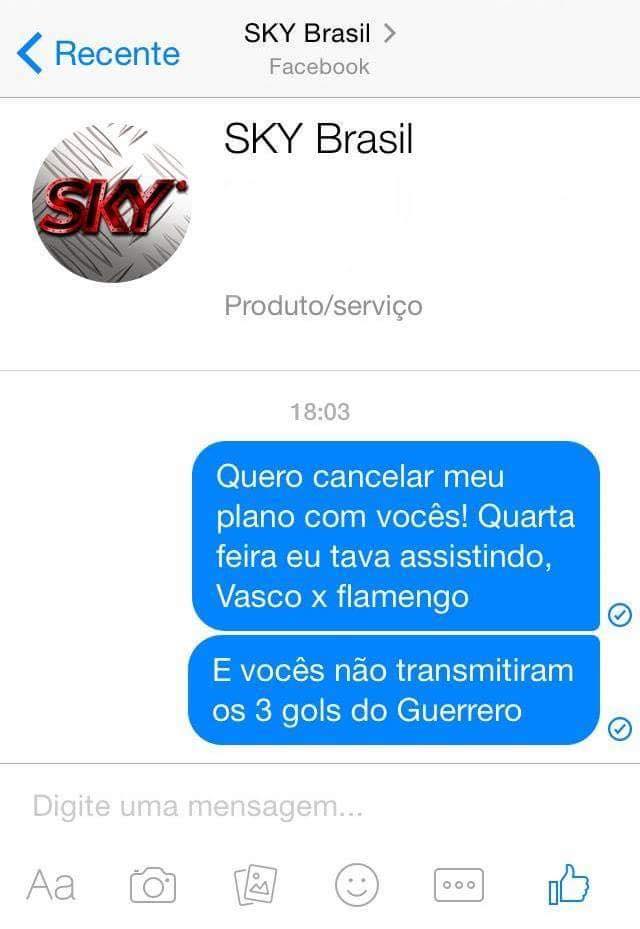The width and height of the screenshot is (640, 929).
Task: Switch to the Aa text keyboard
Action: click(x=51, y=885)
